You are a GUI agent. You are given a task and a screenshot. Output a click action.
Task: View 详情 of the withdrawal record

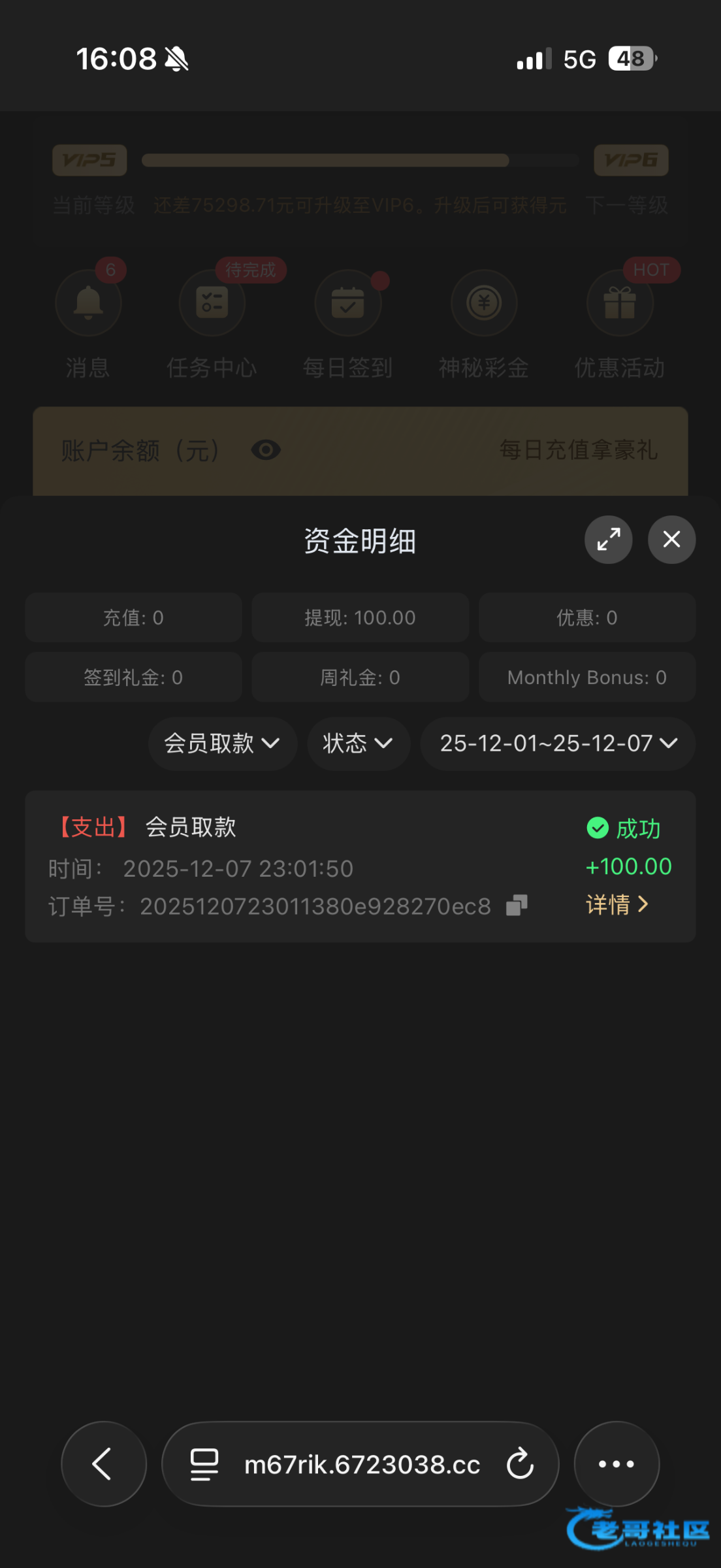[x=617, y=905]
